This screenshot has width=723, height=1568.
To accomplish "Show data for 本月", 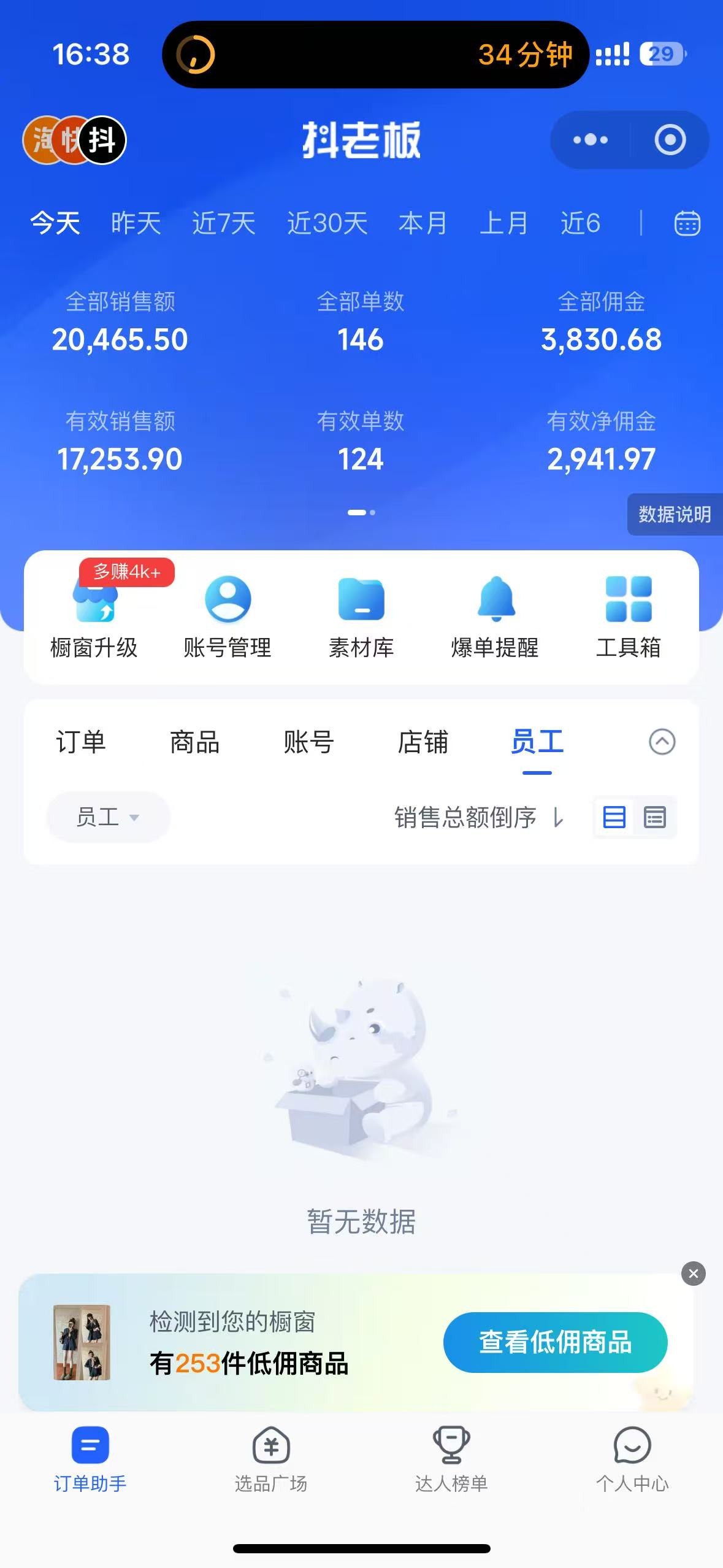I will 423,223.
